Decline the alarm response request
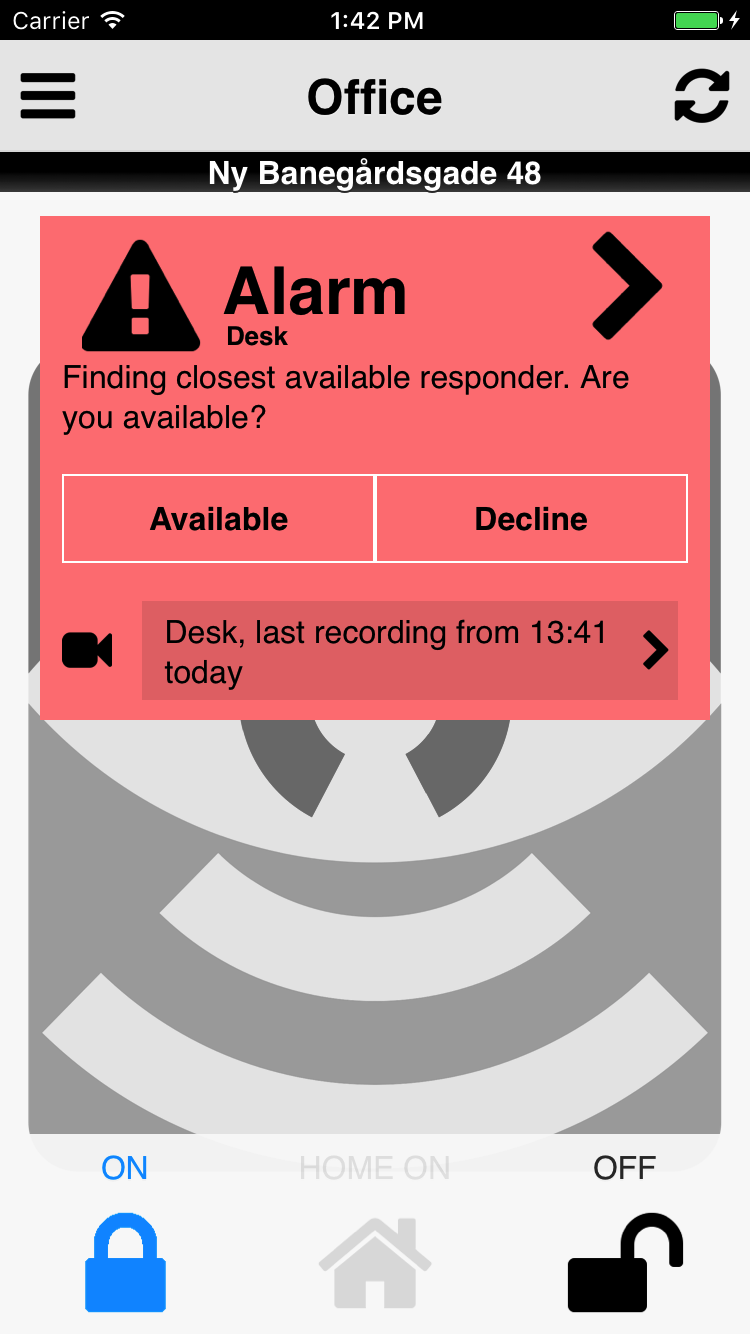Image resolution: width=750 pixels, height=1334 pixels. [531, 519]
